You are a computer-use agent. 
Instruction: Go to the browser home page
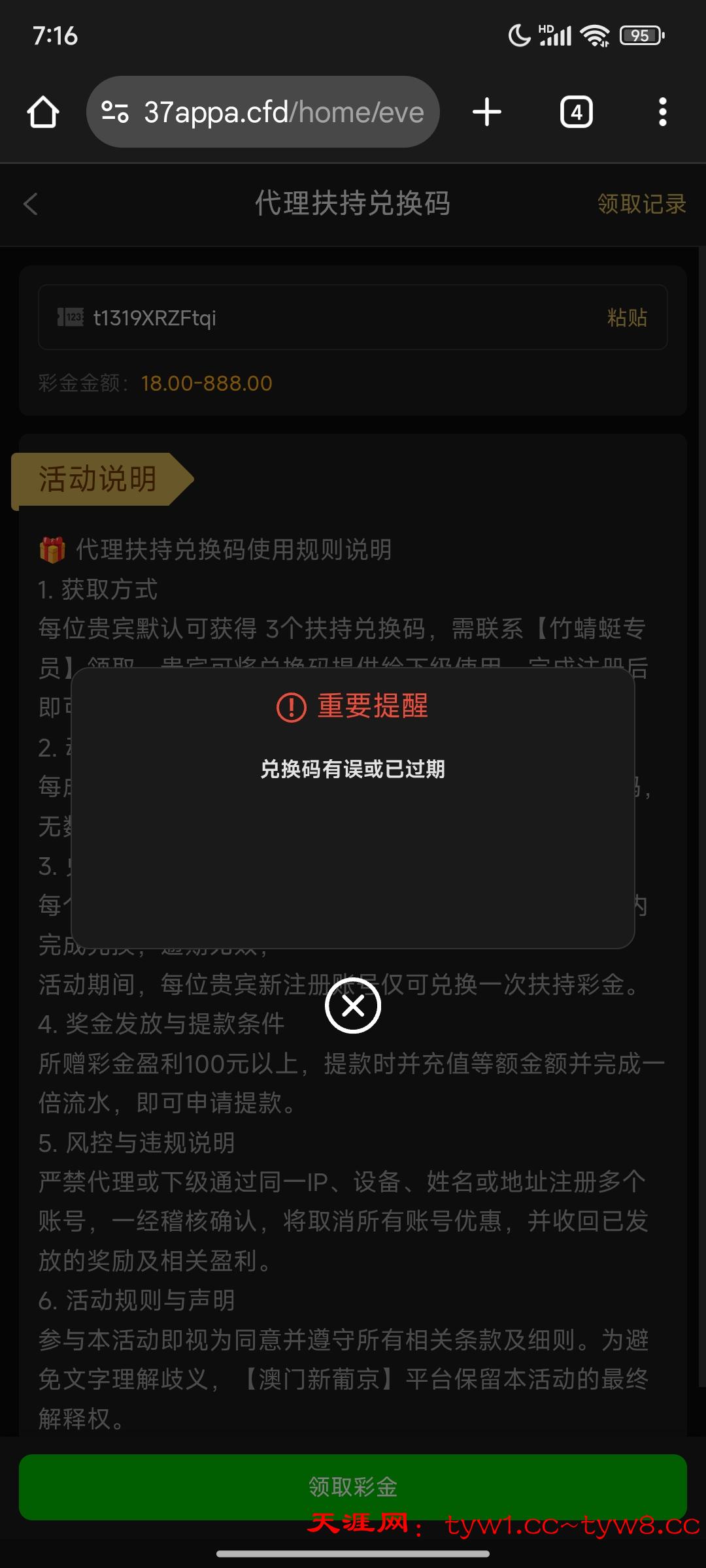click(43, 112)
